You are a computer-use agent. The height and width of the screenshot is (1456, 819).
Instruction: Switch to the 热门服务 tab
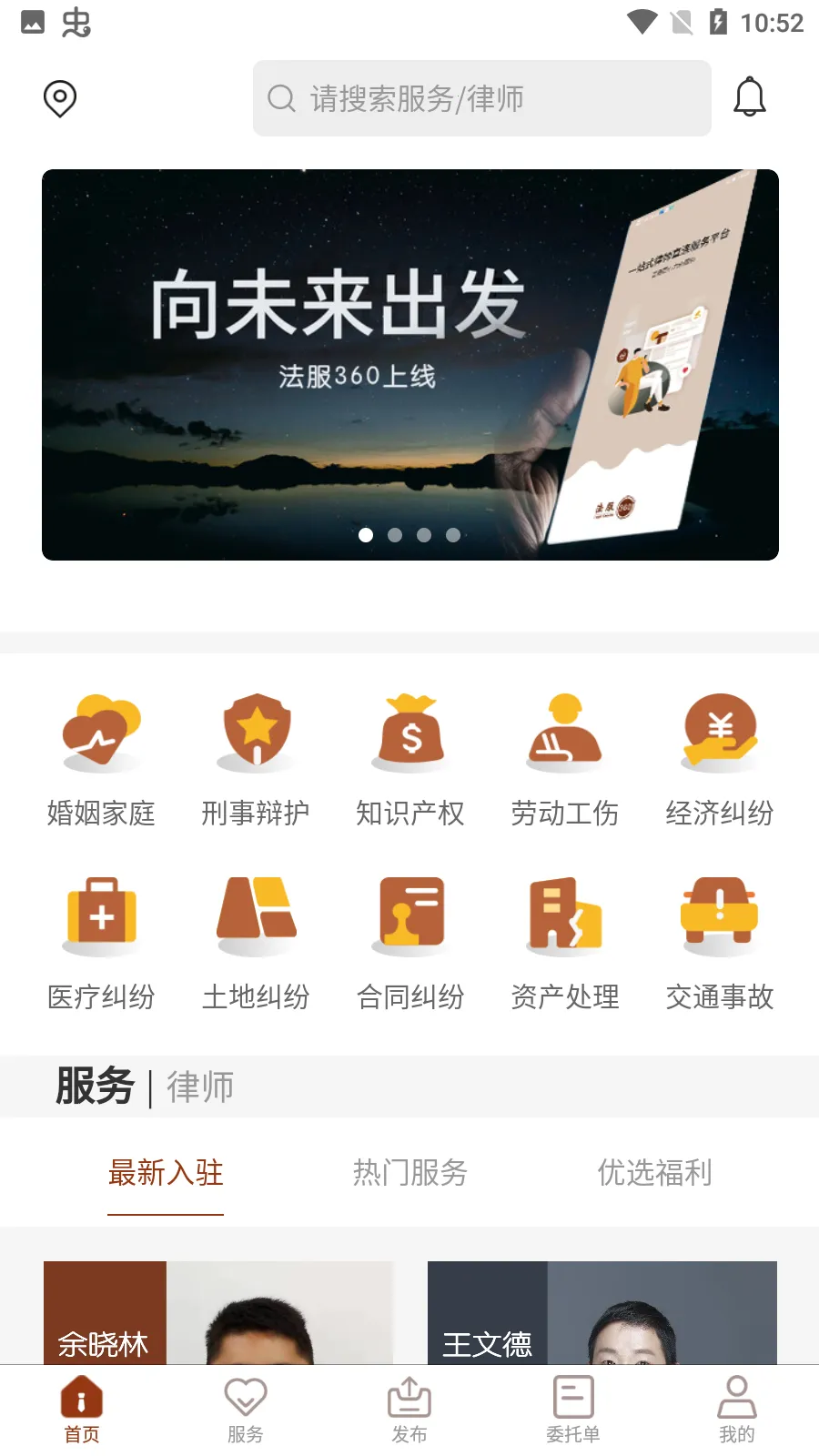pos(410,1174)
